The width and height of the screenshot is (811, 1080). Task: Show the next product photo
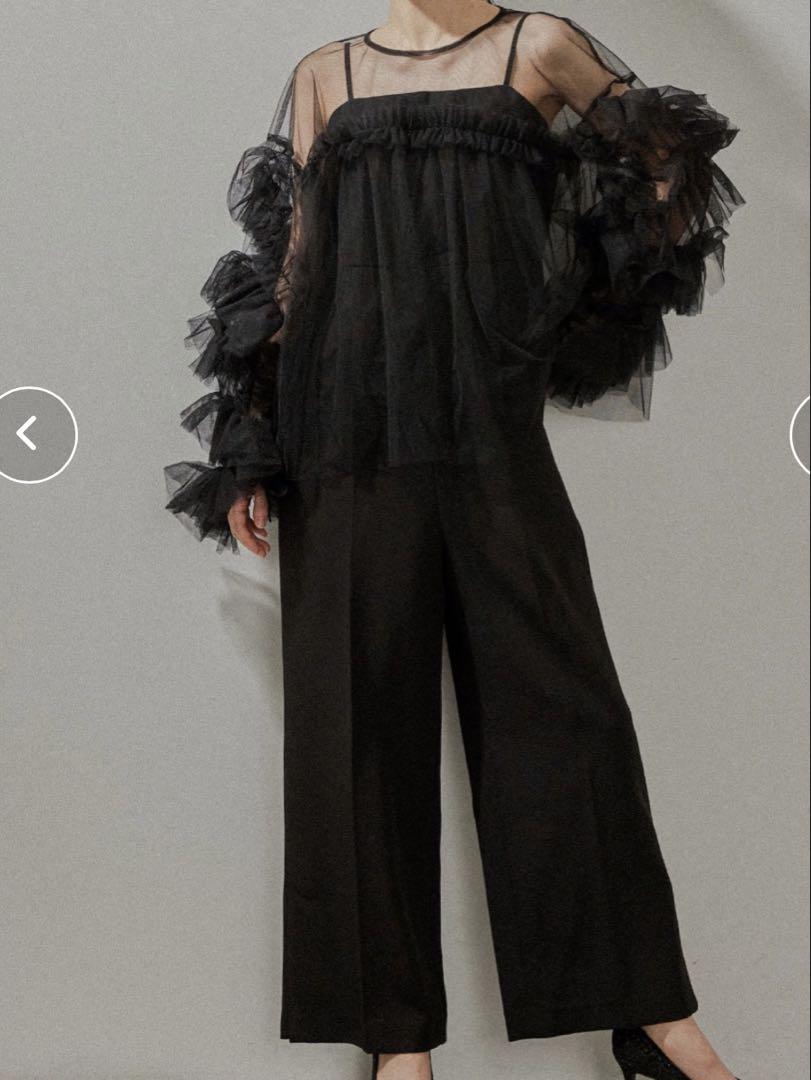[x=802, y=434]
